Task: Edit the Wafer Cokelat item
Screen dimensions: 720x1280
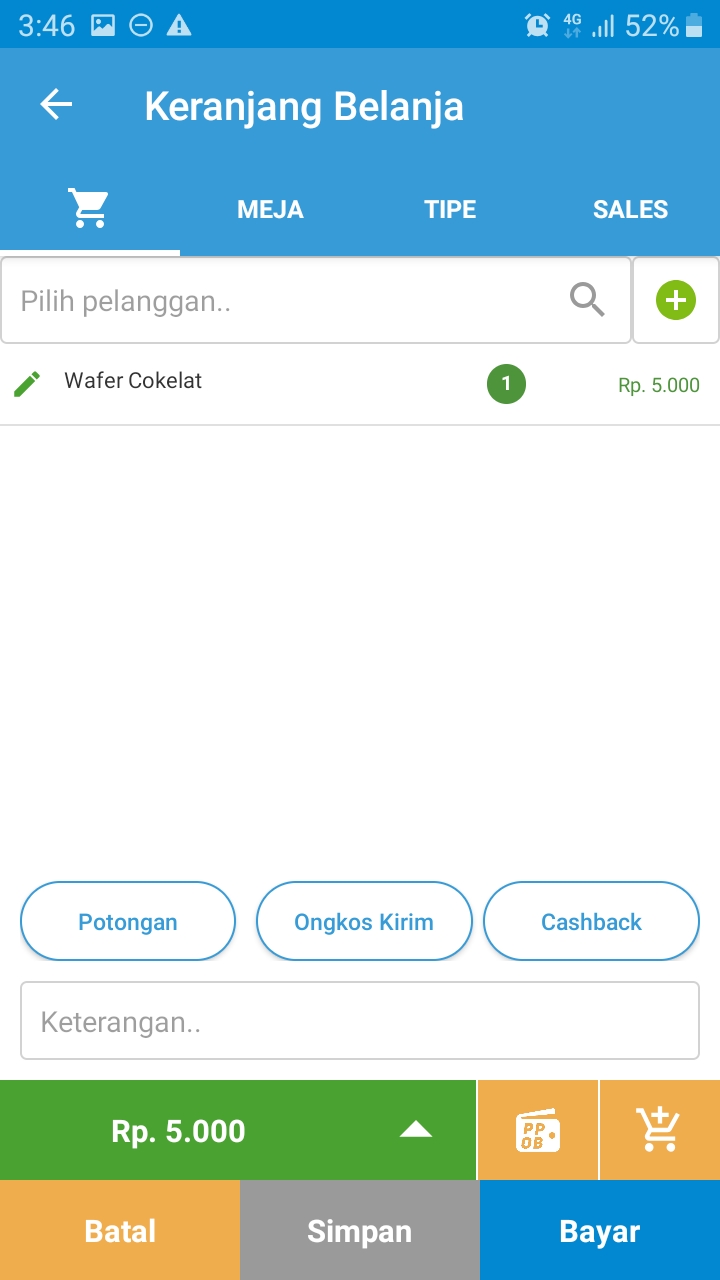Action: click(28, 383)
